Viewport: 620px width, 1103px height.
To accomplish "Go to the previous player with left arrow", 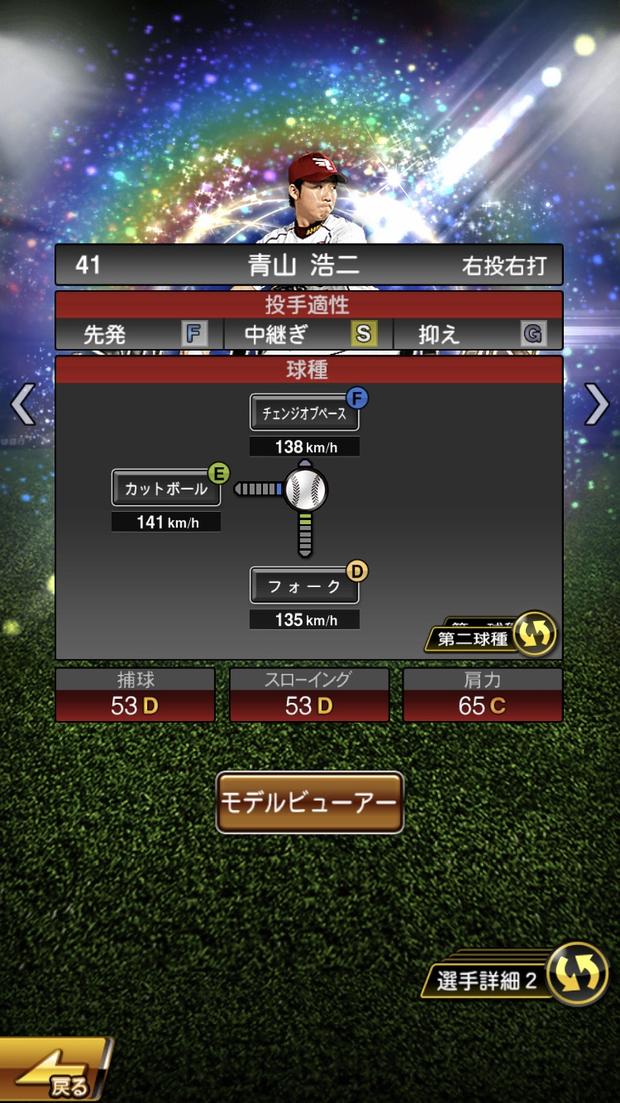I will (22, 405).
